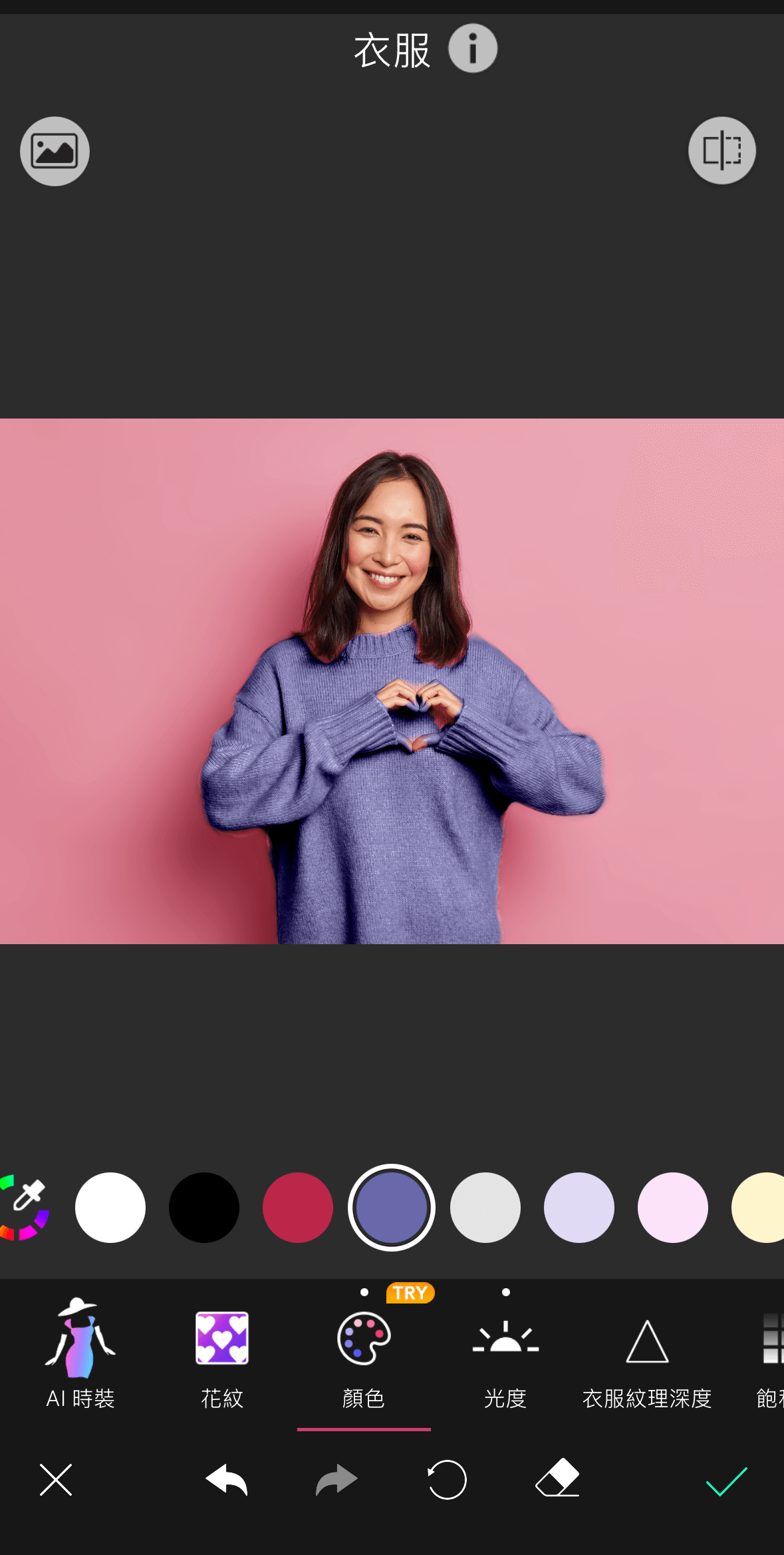Pick the light gray color swatch

pos(485,1207)
